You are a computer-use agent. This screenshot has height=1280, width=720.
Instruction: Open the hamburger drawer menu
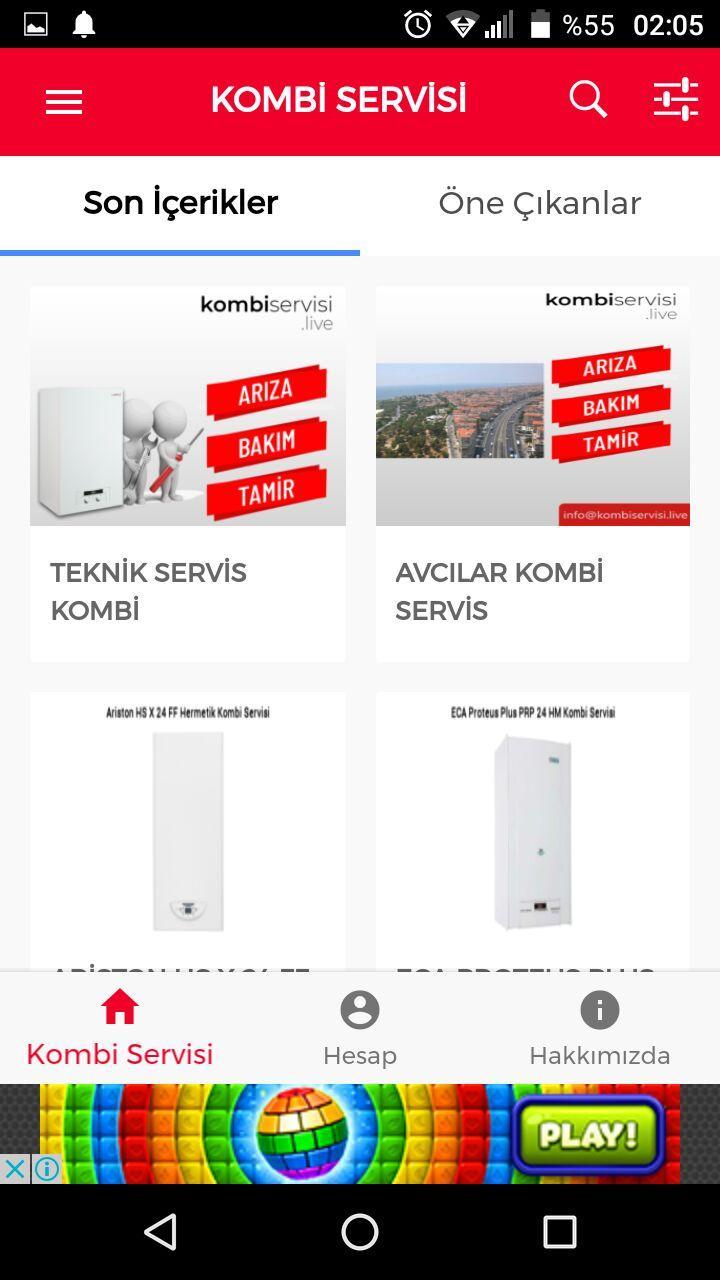point(64,101)
